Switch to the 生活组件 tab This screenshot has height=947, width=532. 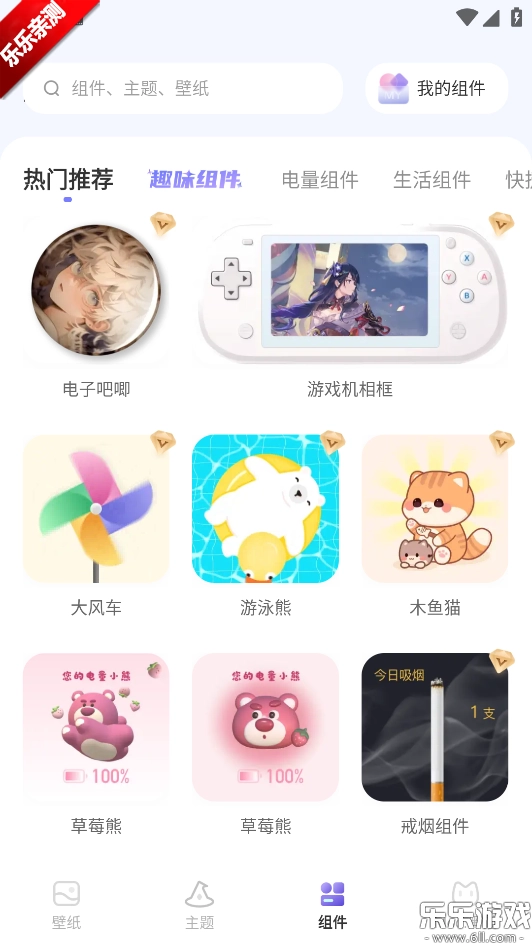tap(432, 179)
